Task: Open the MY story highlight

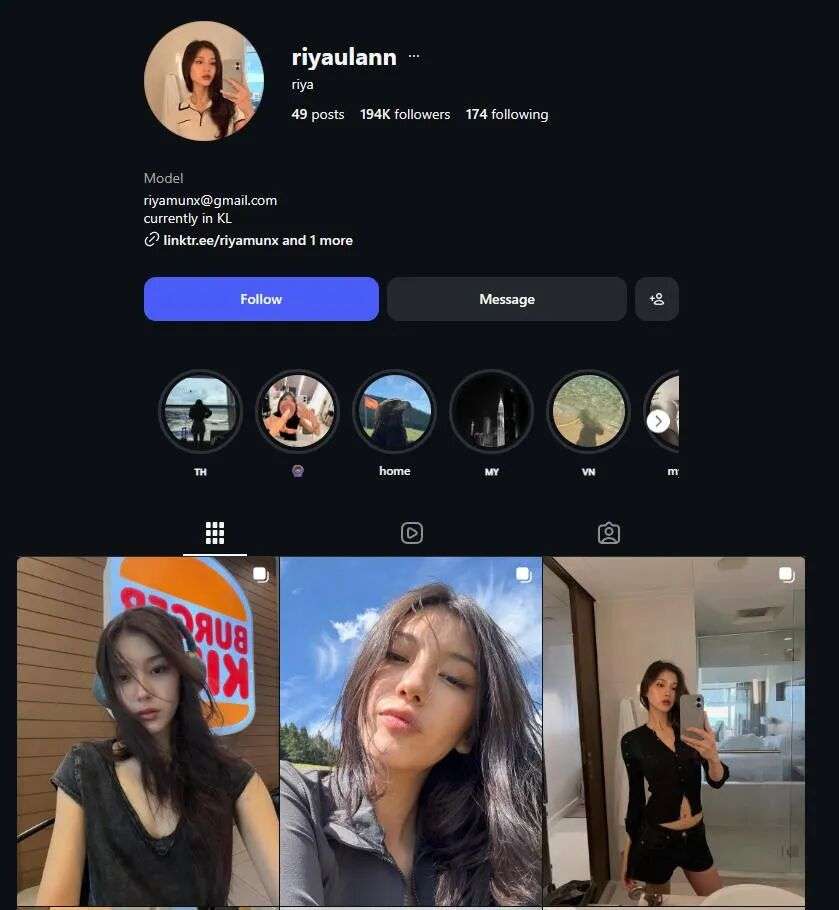Action: (491, 412)
